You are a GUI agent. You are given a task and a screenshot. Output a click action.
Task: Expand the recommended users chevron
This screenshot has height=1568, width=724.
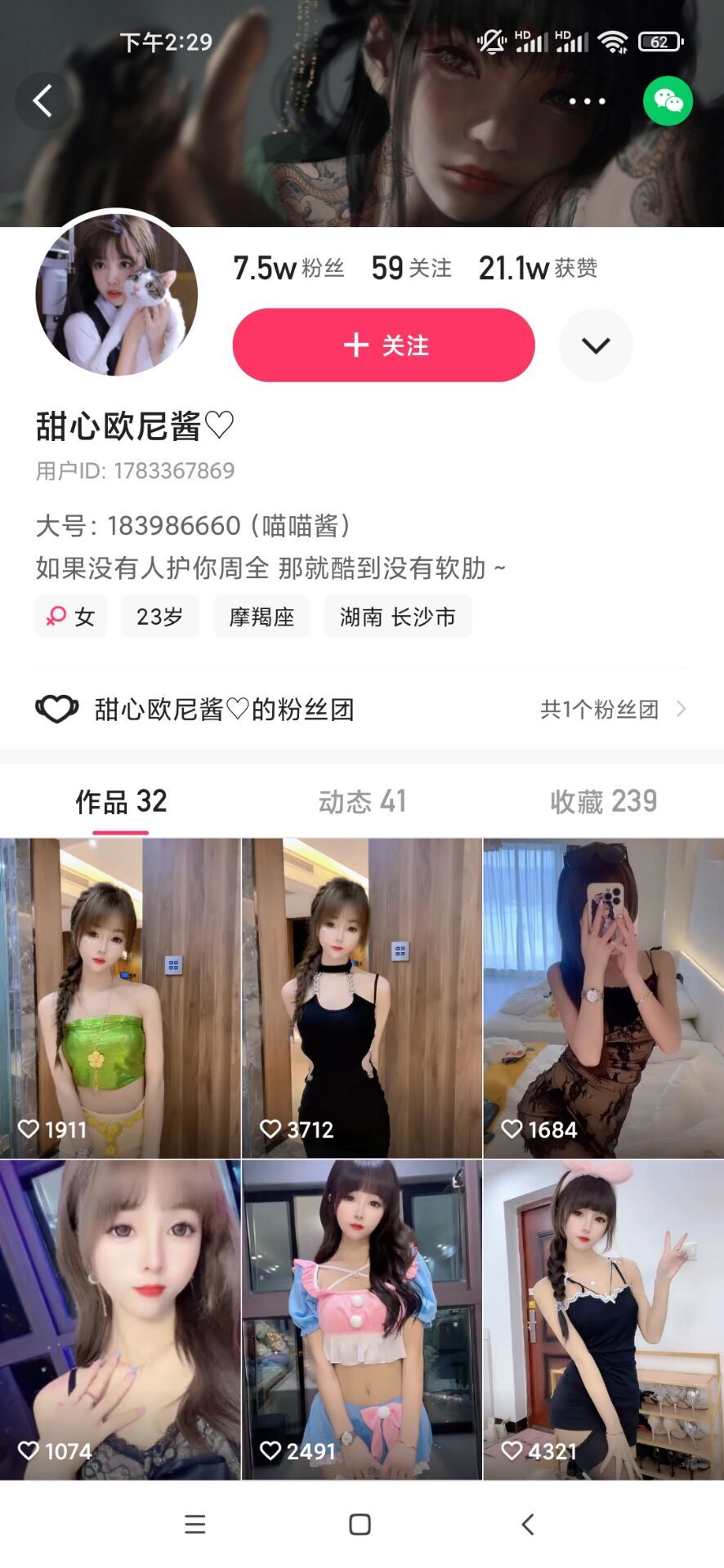[596, 345]
